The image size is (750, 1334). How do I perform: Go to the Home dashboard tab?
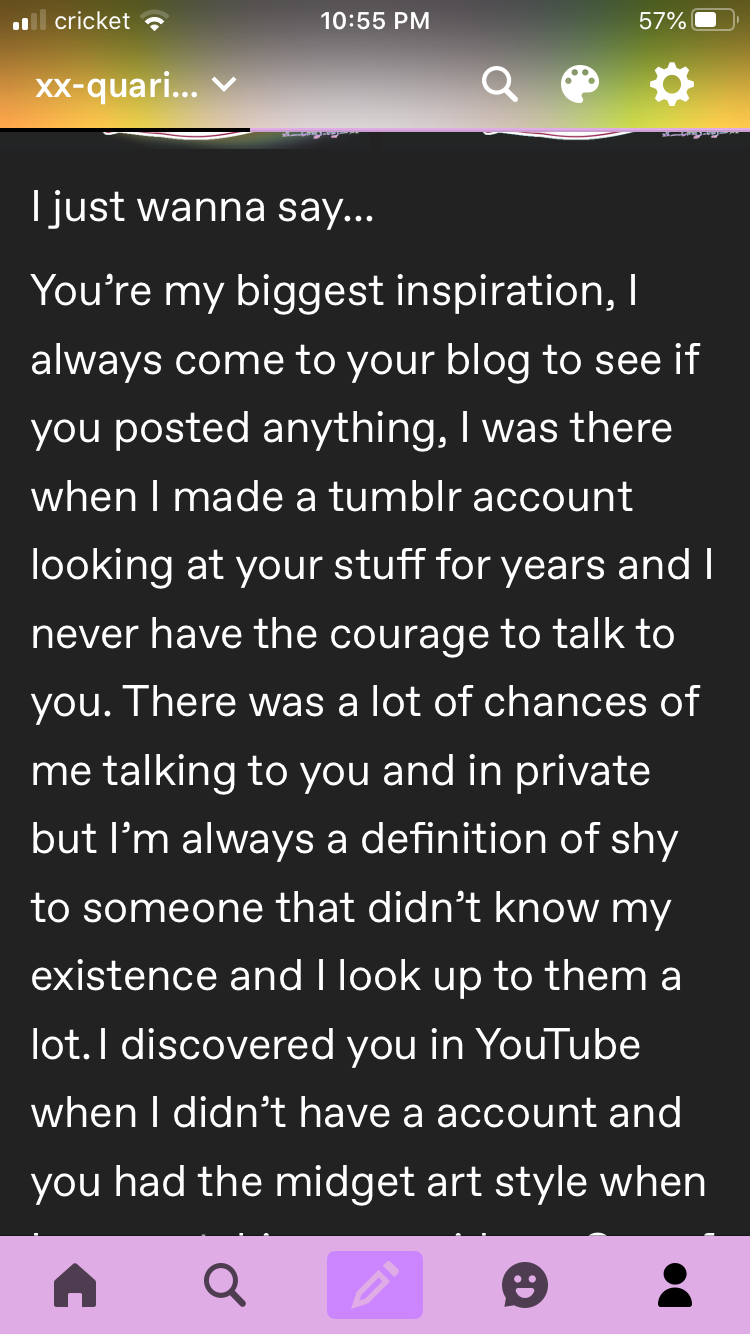click(x=75, y=1284)
